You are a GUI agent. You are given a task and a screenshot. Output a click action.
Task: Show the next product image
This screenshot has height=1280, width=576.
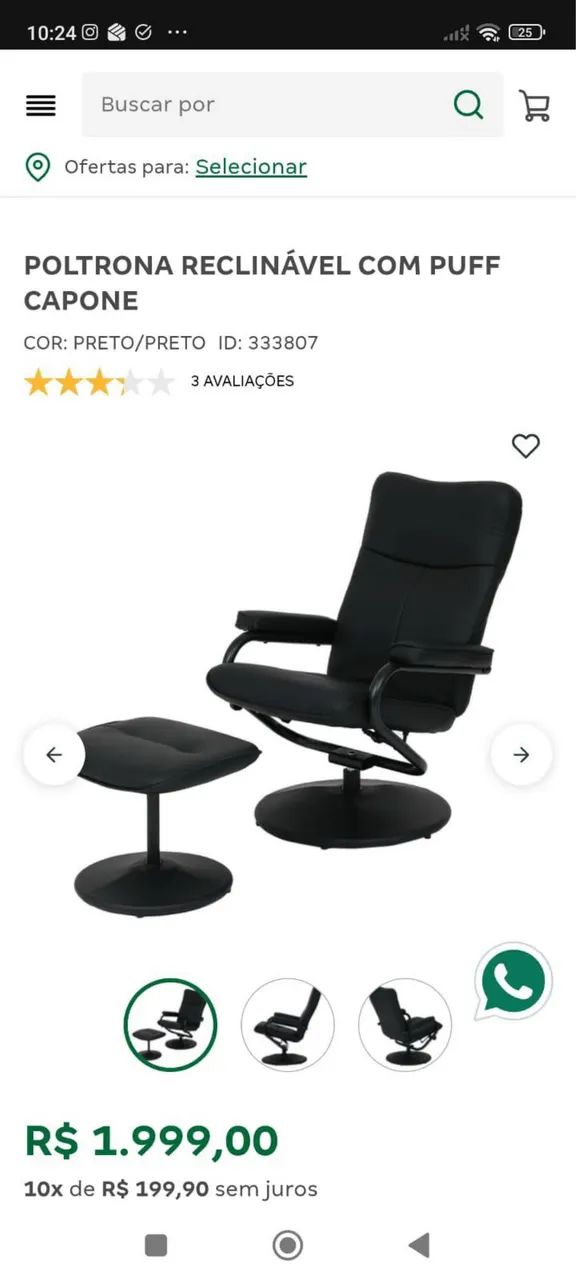[x=521, y=755]
